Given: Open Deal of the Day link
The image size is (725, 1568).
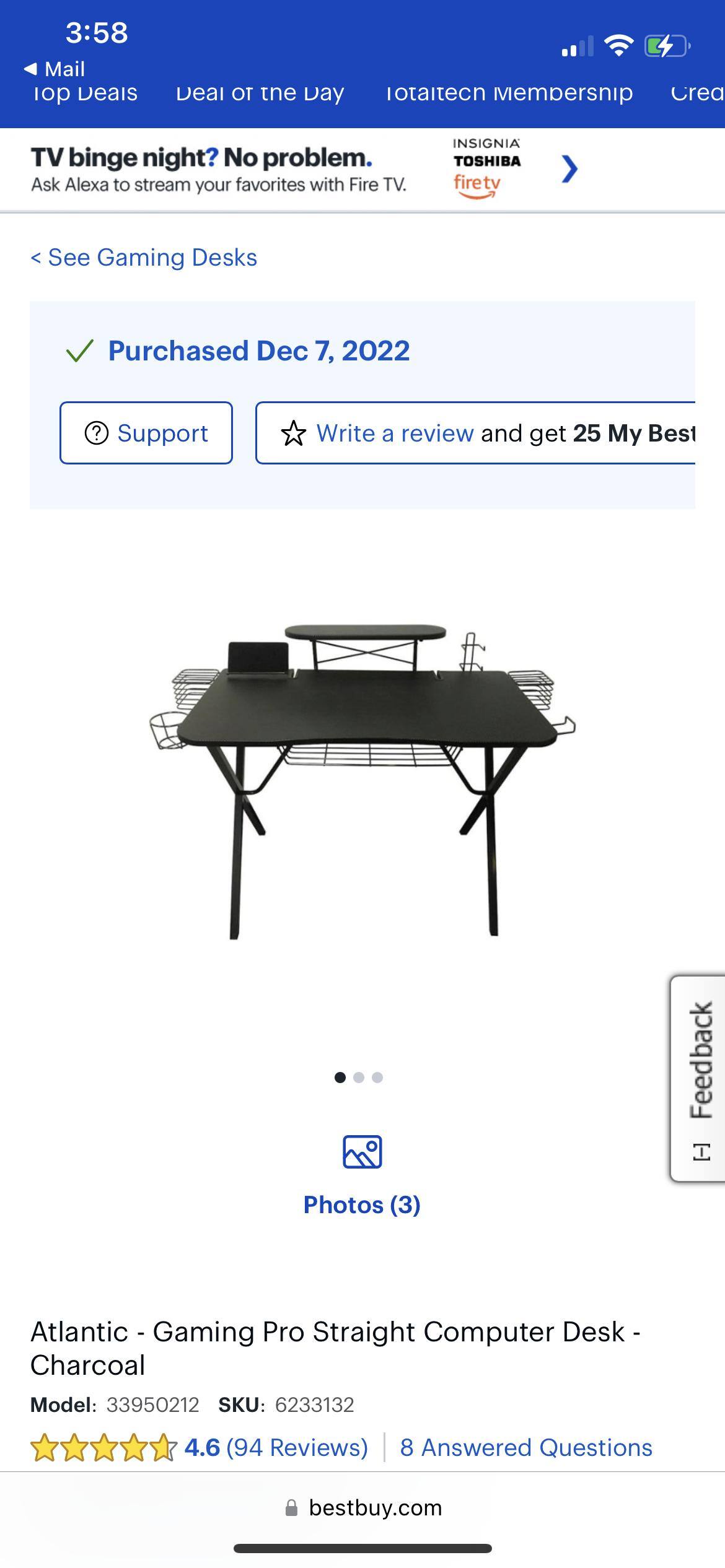Looking at the screenshot, I should 260,94.
